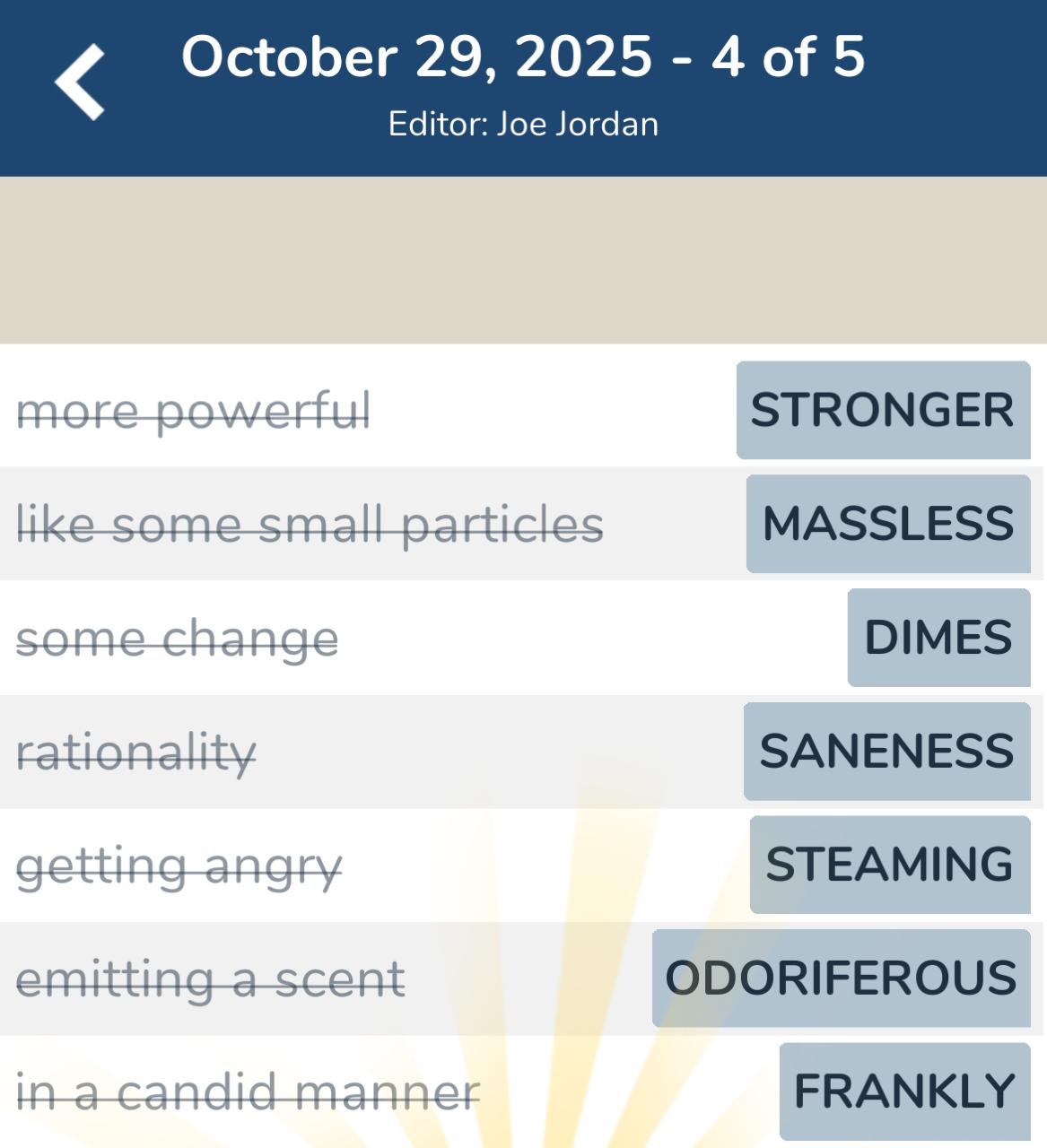1047x1148 pixels.
Task: Click the Editor: Joe Jordan label
Action: (x=523, y=125)
